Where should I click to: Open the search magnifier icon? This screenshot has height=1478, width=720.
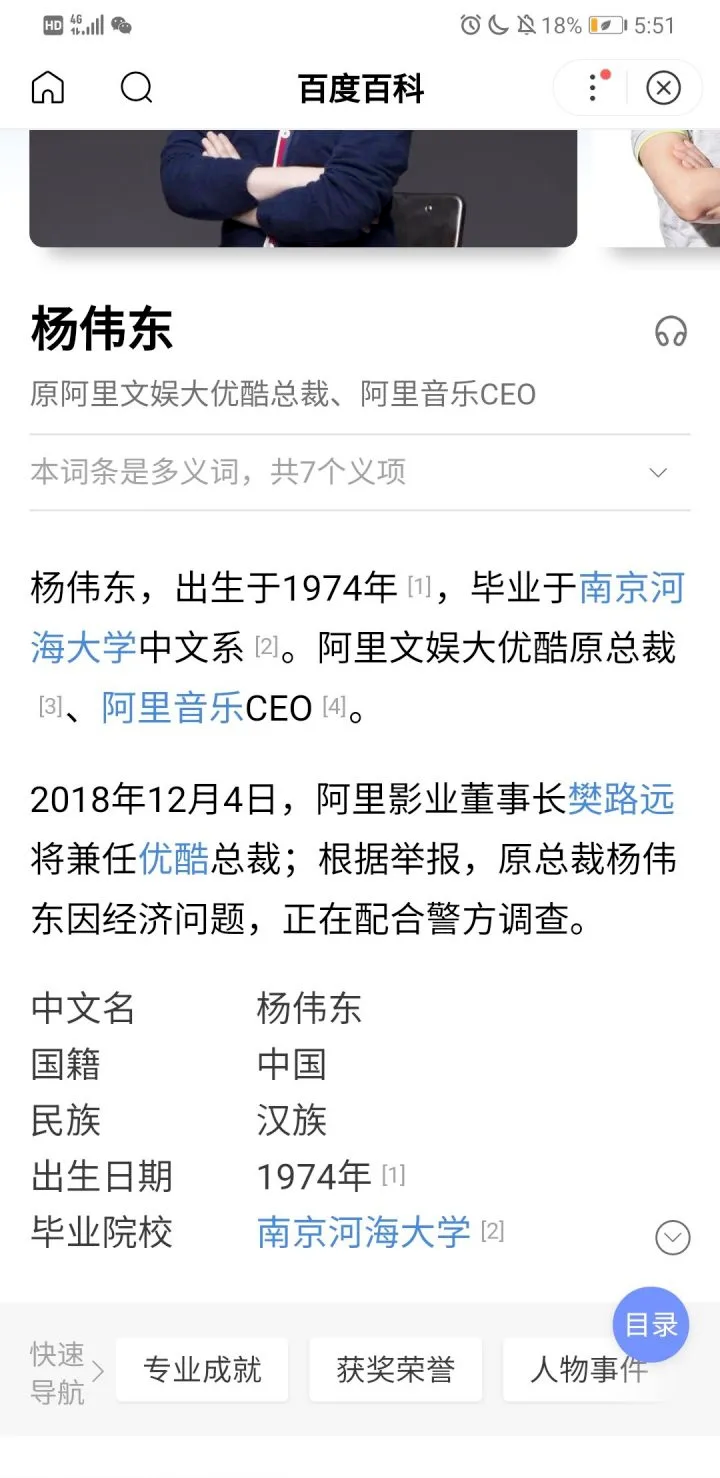[137, 88]
